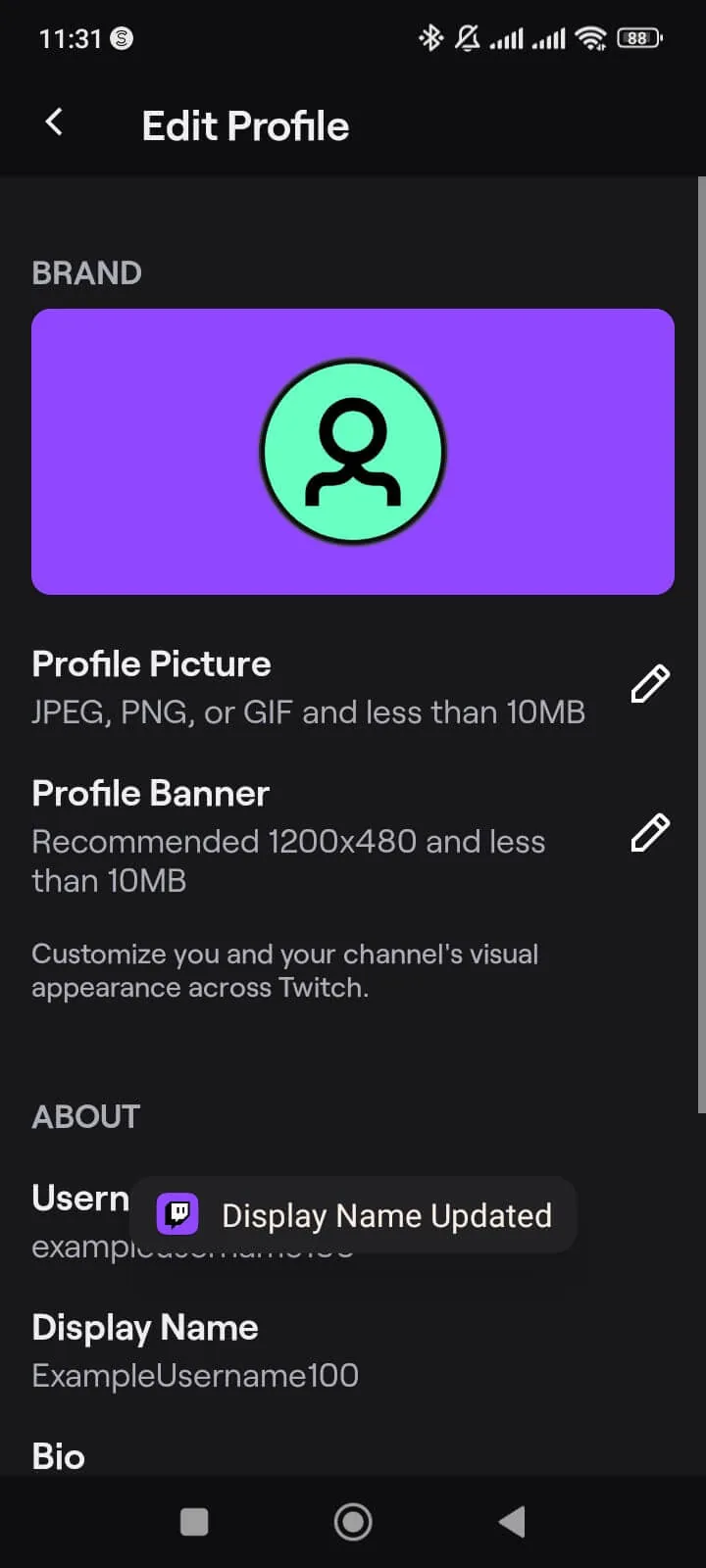Tap the profile avatar image
The width and height of the screenshot is (706, 1568).
click(x=353, y=452)
